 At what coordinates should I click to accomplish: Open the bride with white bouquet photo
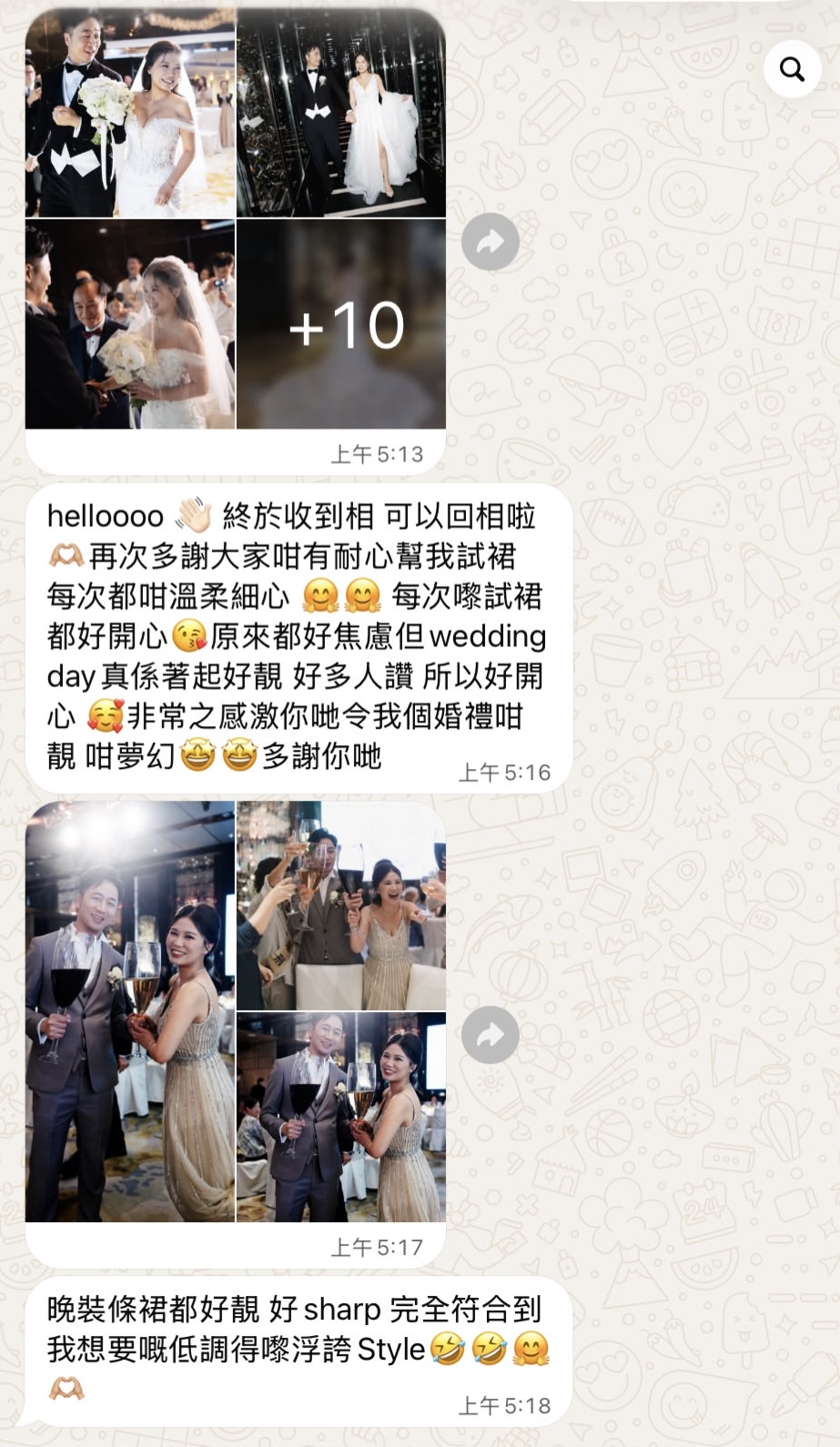(130, 114)
